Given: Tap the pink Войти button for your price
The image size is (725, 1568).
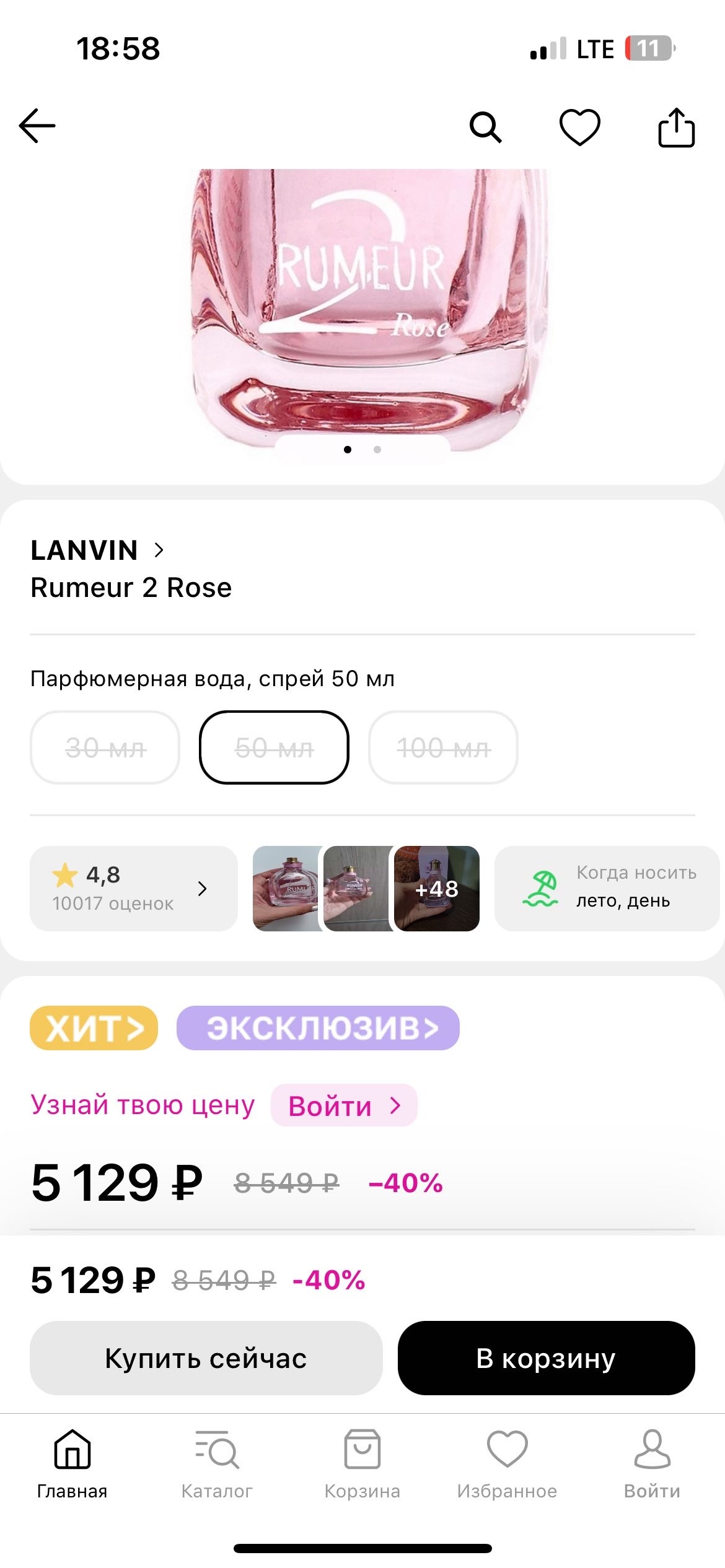Looking at the screenshot, I should 344,1105.
